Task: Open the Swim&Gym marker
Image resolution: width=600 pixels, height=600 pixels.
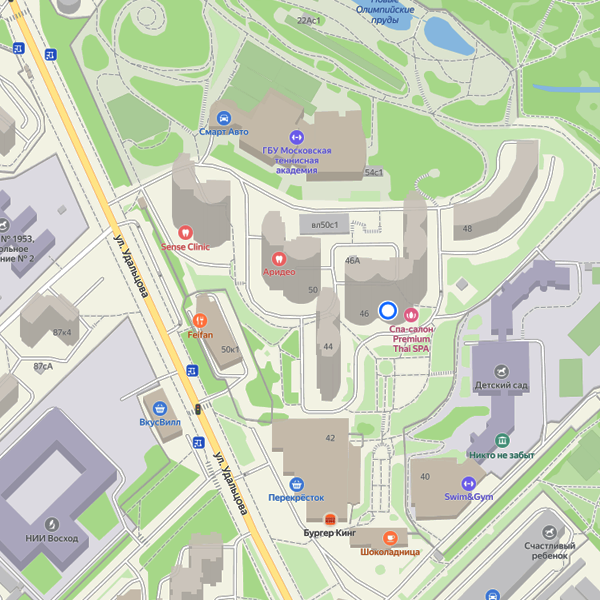Action: click(x=469, y=483)
